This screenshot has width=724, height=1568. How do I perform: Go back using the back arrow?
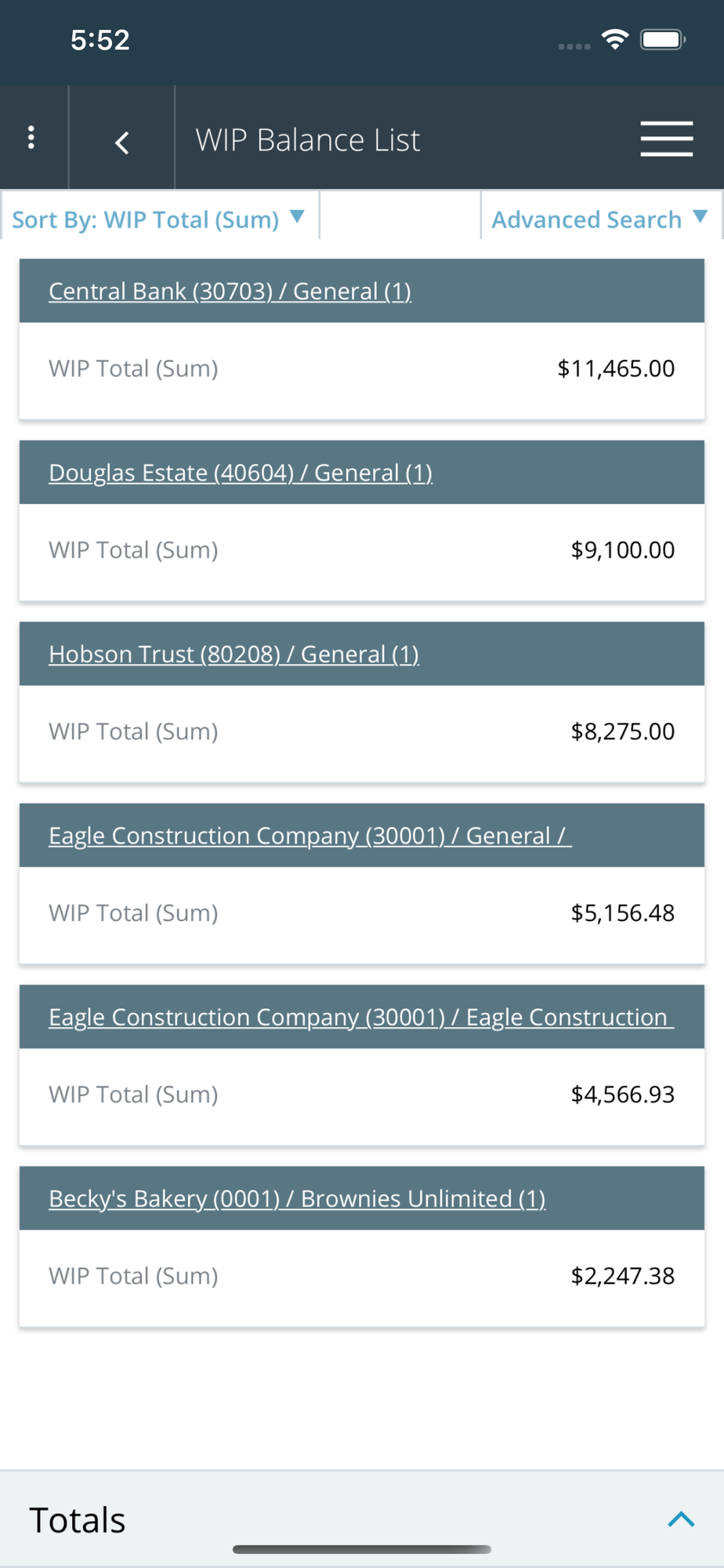coord(121,143)
